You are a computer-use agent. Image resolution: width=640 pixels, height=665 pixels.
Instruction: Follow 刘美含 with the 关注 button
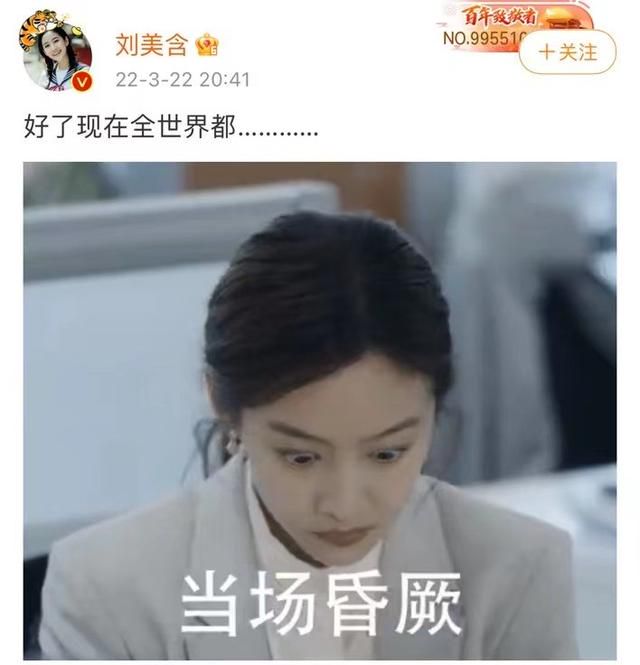pyautogui.click(x=568, y=52)
